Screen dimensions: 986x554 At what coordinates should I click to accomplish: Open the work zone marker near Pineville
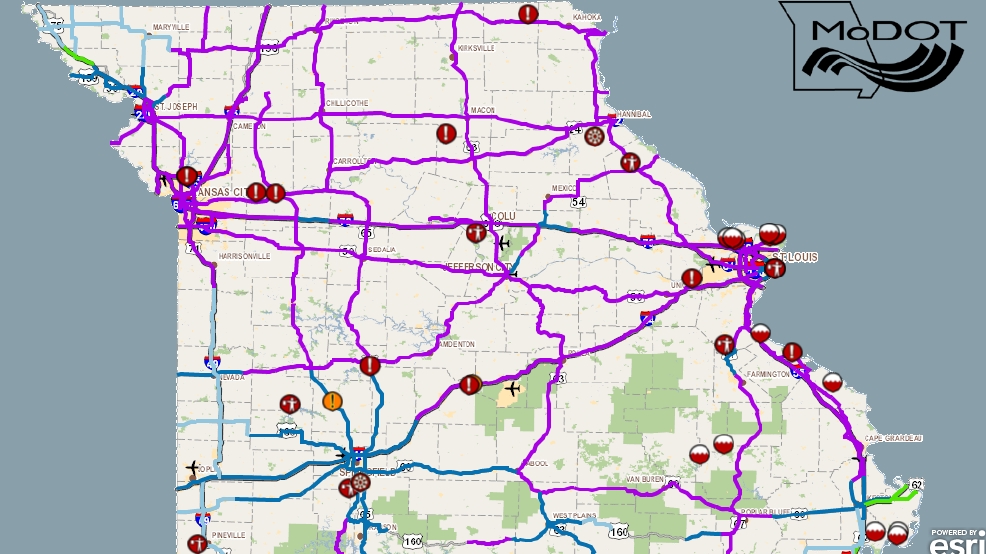[x=197, y=545]
